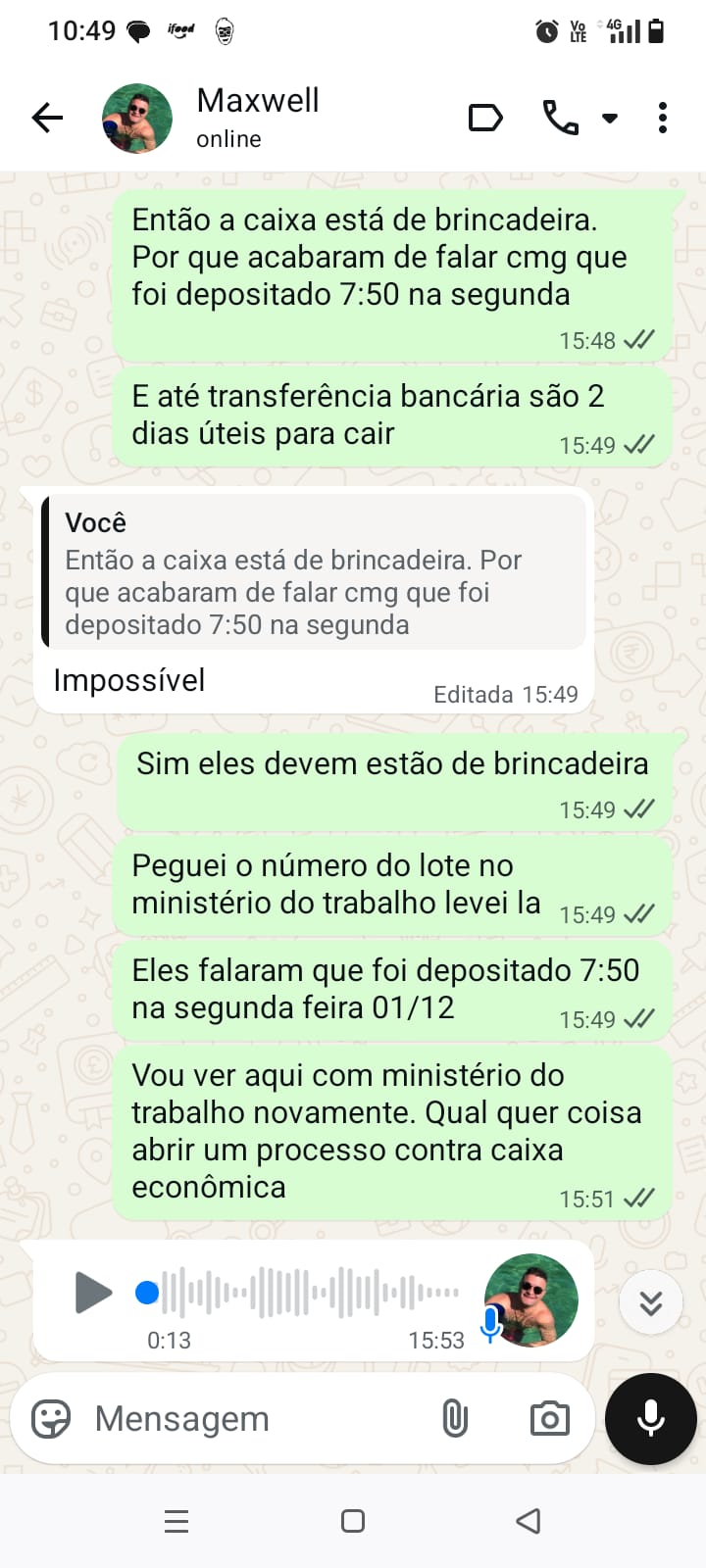
Task: Jump to the quoted "Então a caixa" message
Action: pos(314,571)
